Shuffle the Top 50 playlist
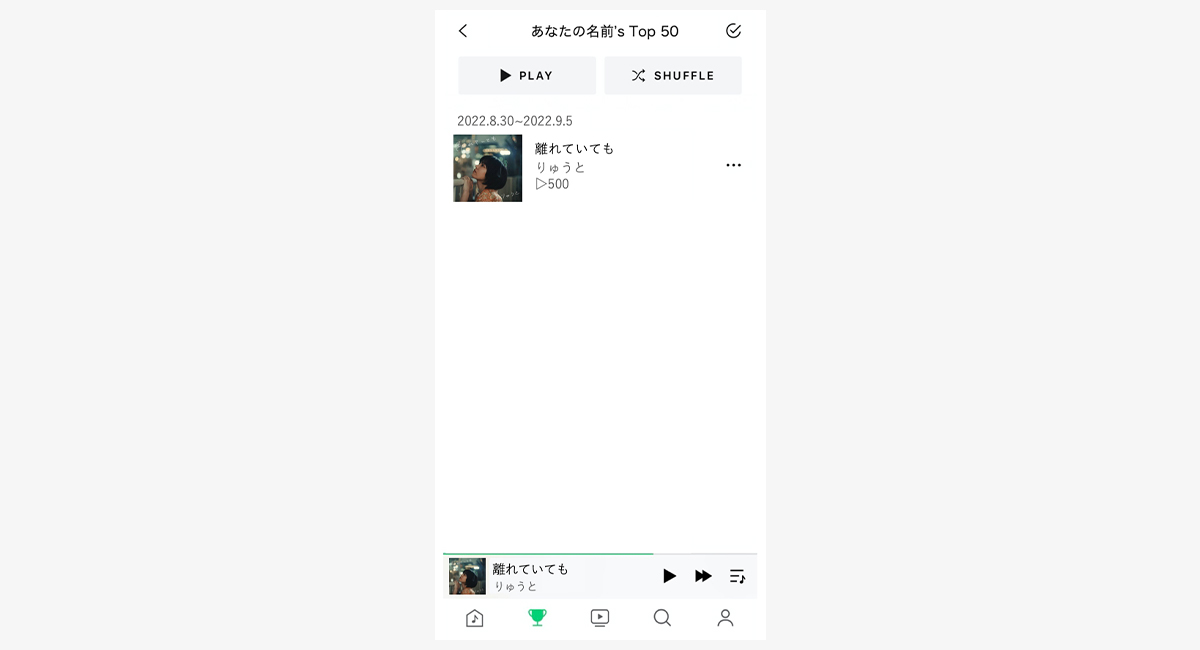The width and height of the screenshot is (1200, 650). [673, 76]
